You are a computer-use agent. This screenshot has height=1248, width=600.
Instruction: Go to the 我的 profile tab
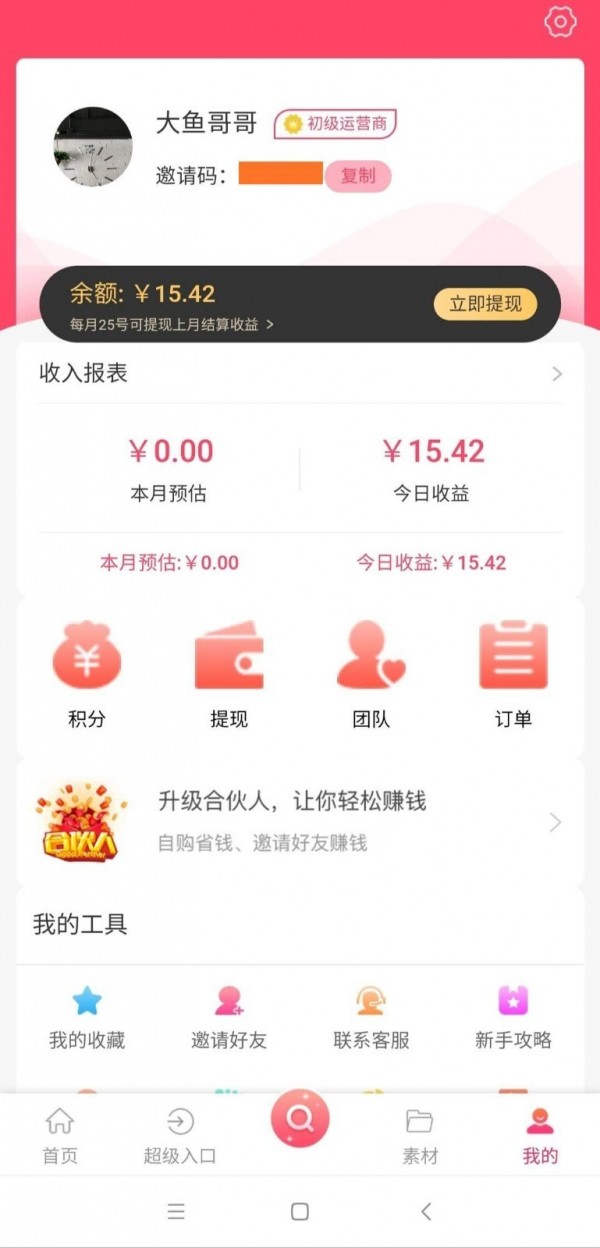click(540, 1135)
